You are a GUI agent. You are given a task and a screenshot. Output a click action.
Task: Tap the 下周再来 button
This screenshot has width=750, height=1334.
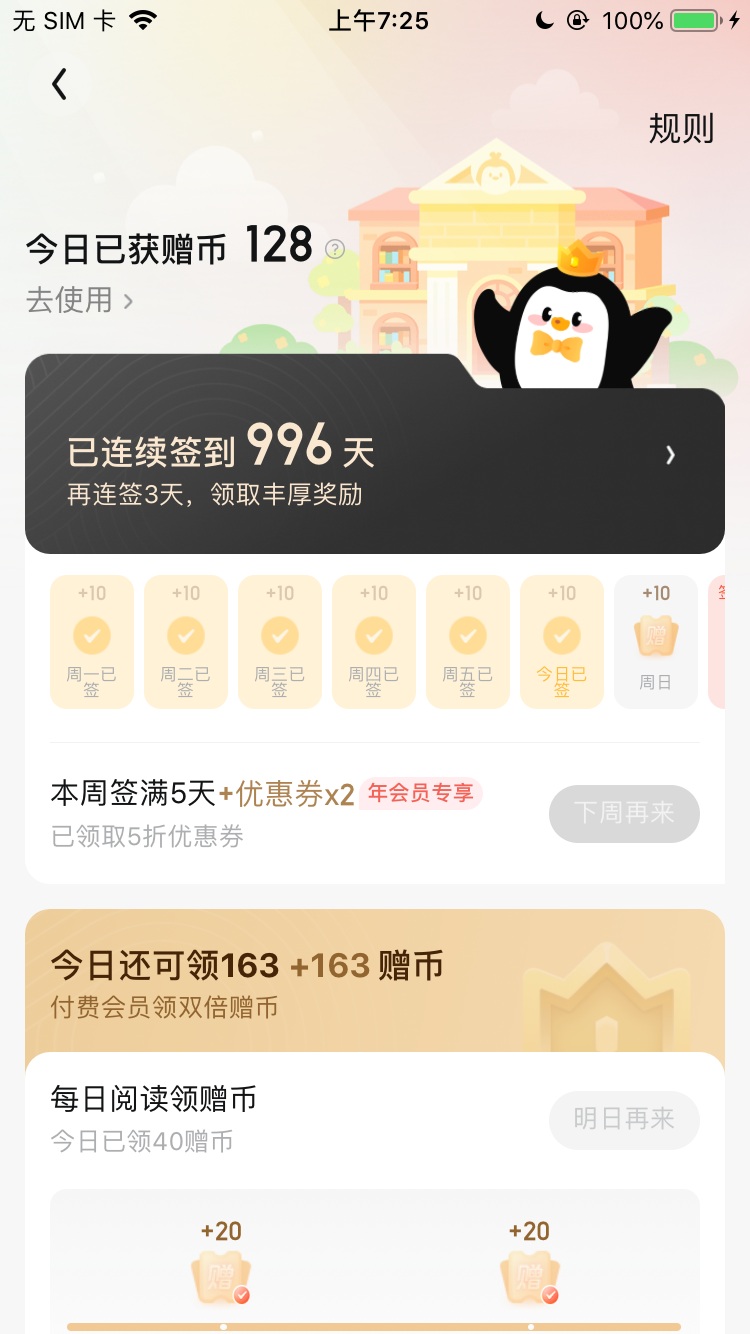point(623,813)
